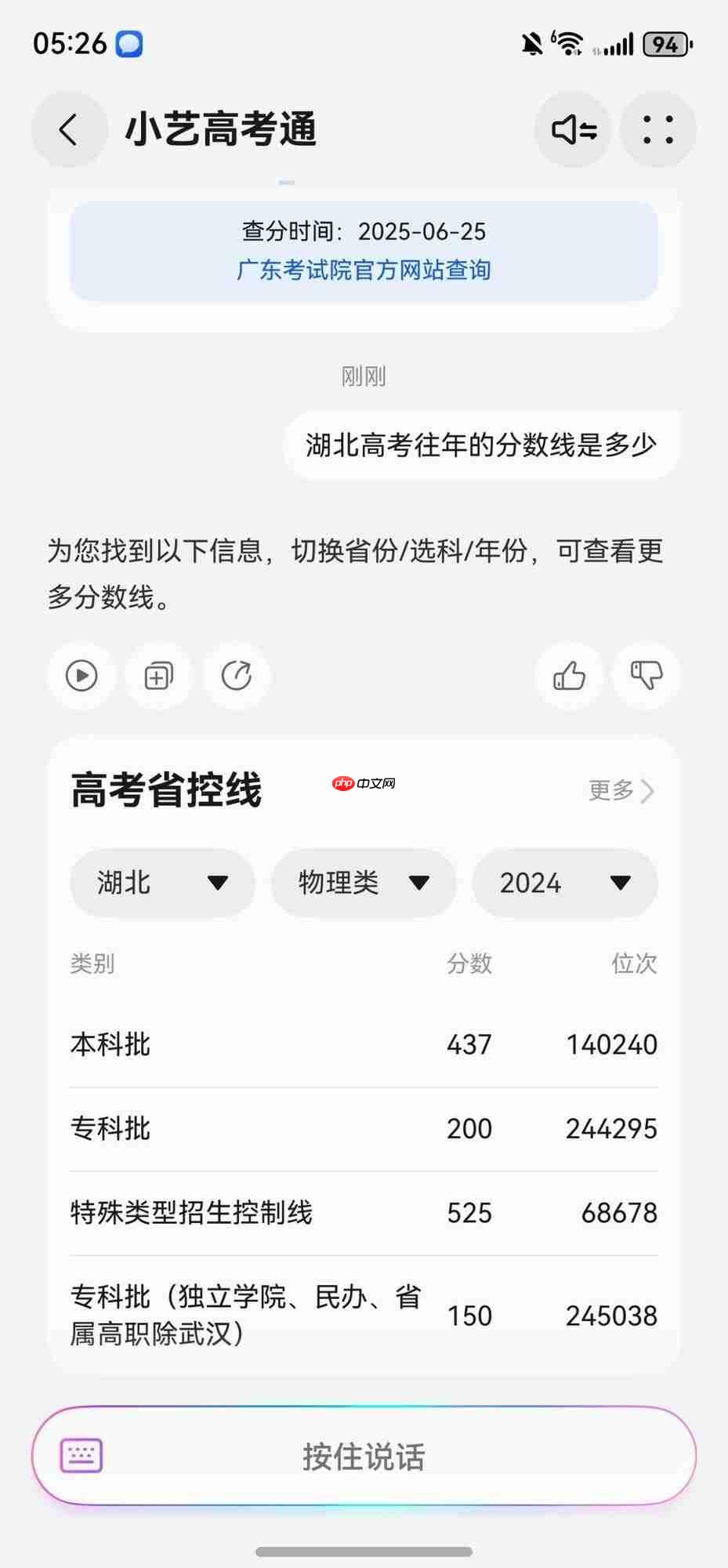728x1568 pixels.
Task: Tap the user message 湖北高考往年的分数线是多少
Action: (x=481, y=445)
